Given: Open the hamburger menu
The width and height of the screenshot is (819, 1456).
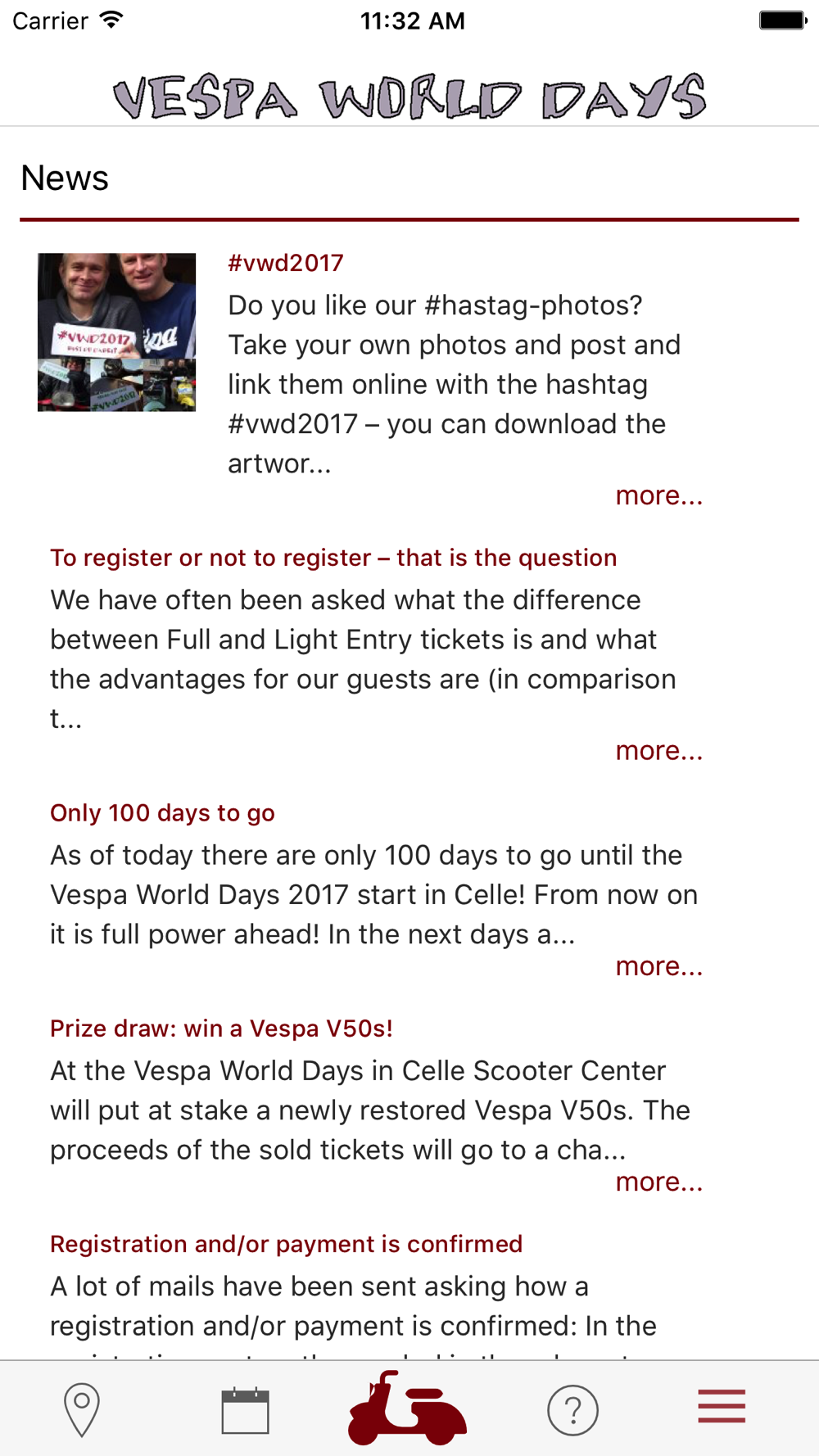Looking at the screenshot, I should point(722,1406).
